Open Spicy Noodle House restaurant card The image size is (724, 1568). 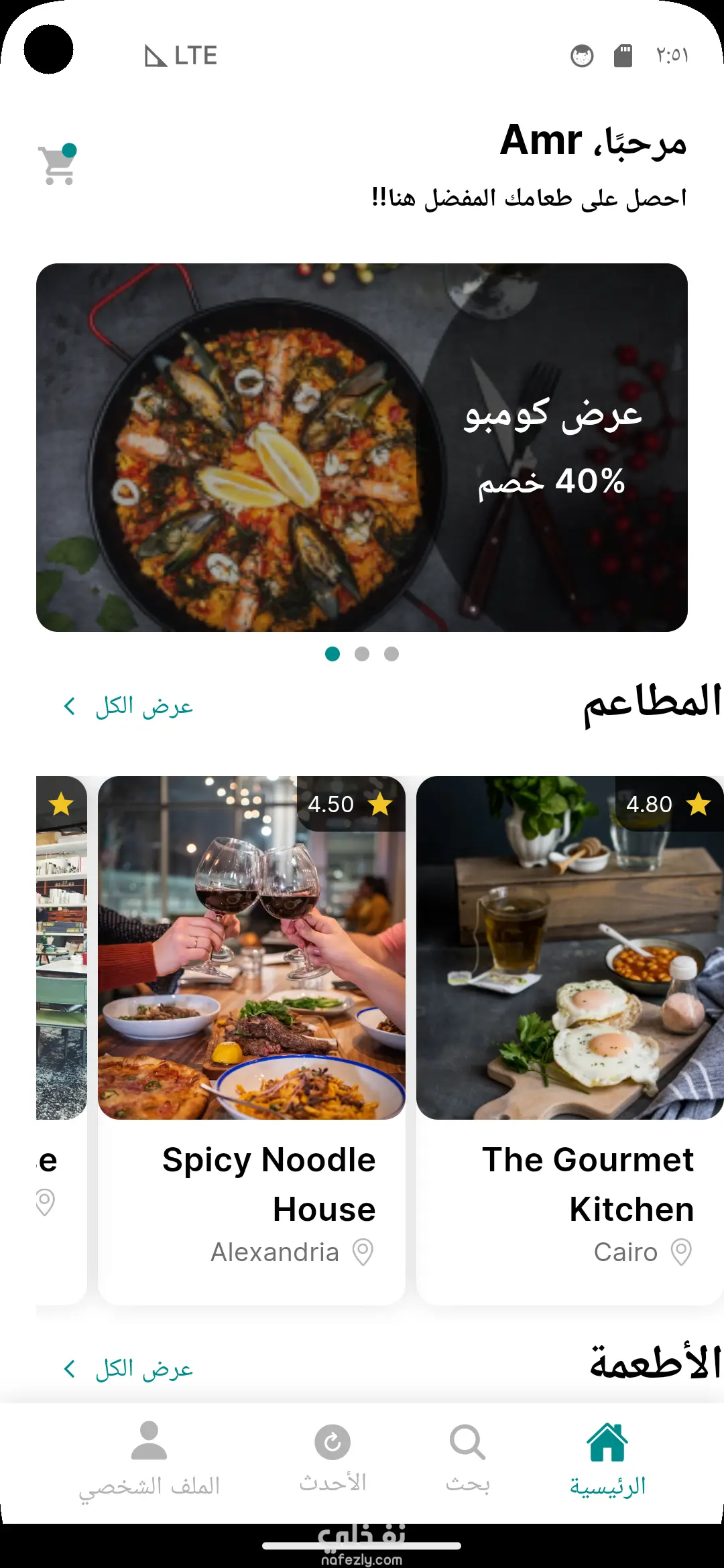coord(251,1039)
